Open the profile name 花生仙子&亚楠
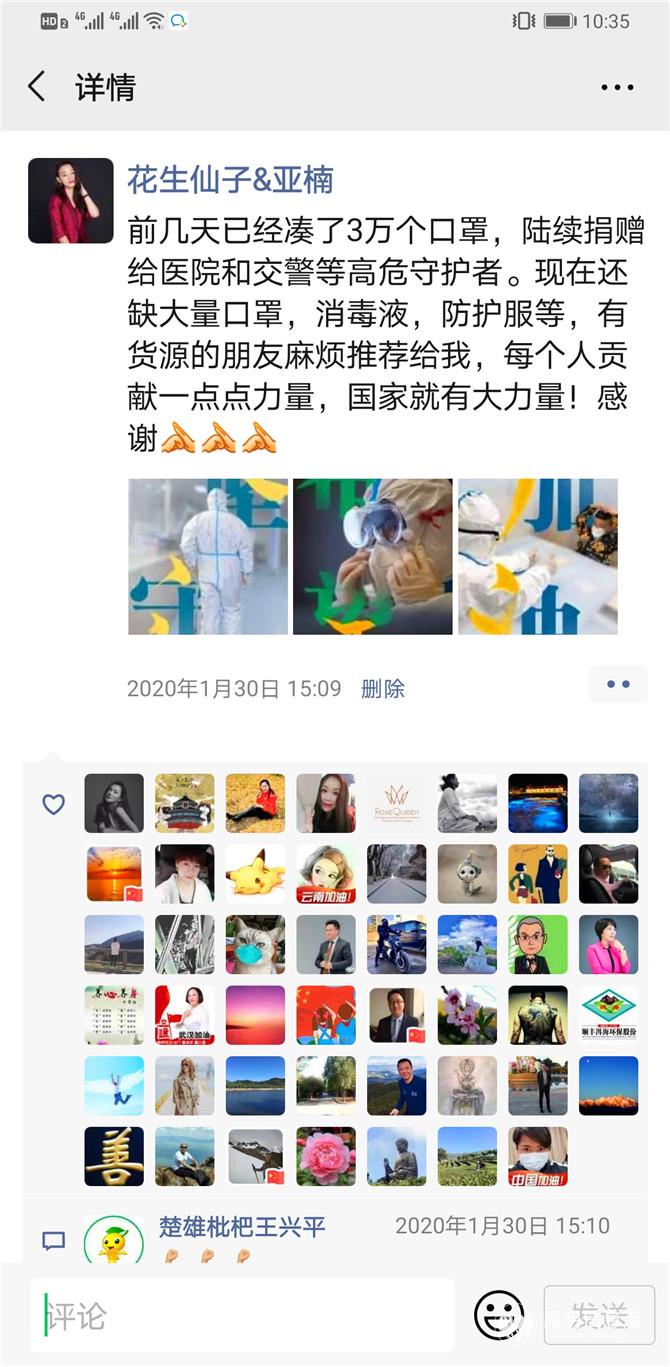Image resolution: width=670 pixels, height=1367 pixels. [230, 180]
